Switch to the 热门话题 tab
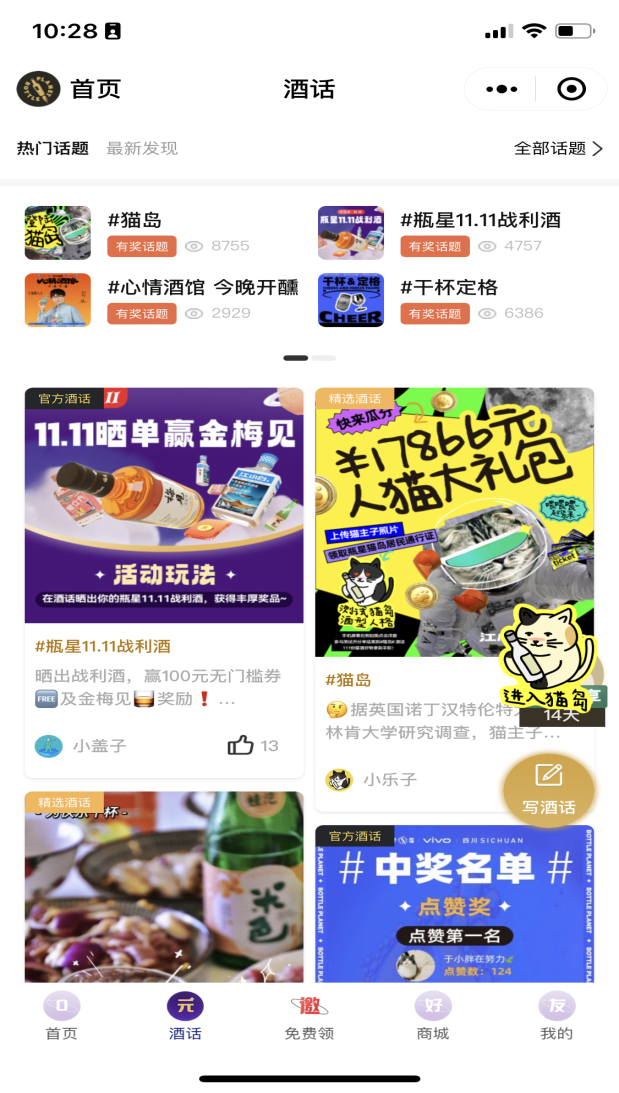This screenshot has width=619, height=1093. point(53,148)
